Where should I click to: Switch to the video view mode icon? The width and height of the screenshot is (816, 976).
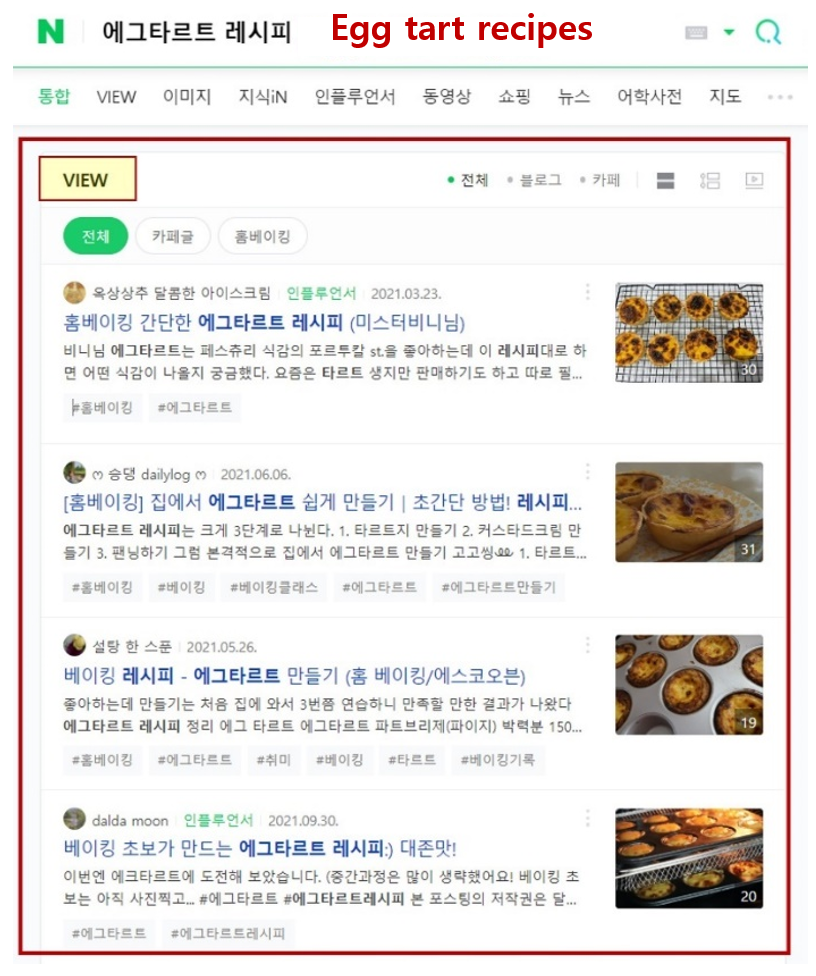click(x=754, y=181)
